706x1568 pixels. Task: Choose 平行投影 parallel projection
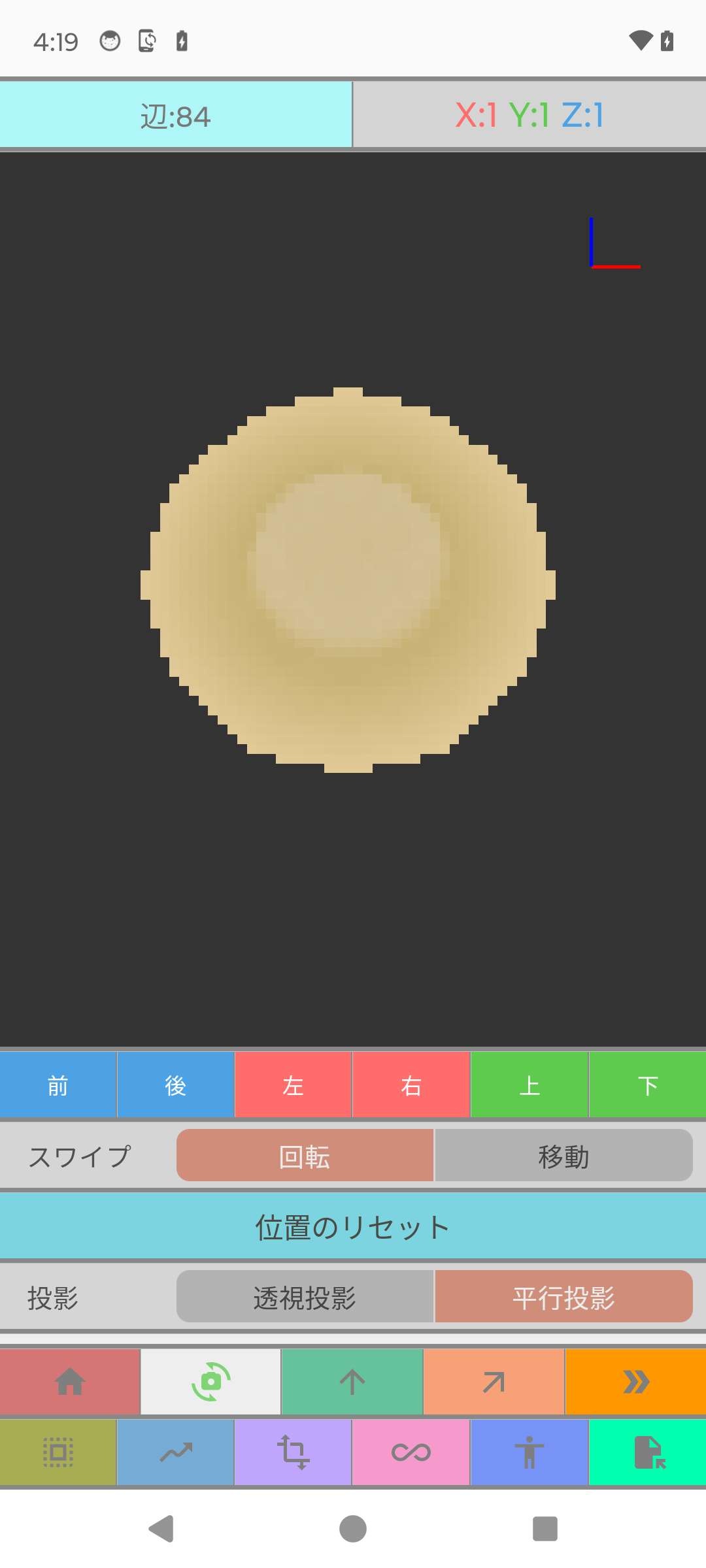click(563, 1297)
